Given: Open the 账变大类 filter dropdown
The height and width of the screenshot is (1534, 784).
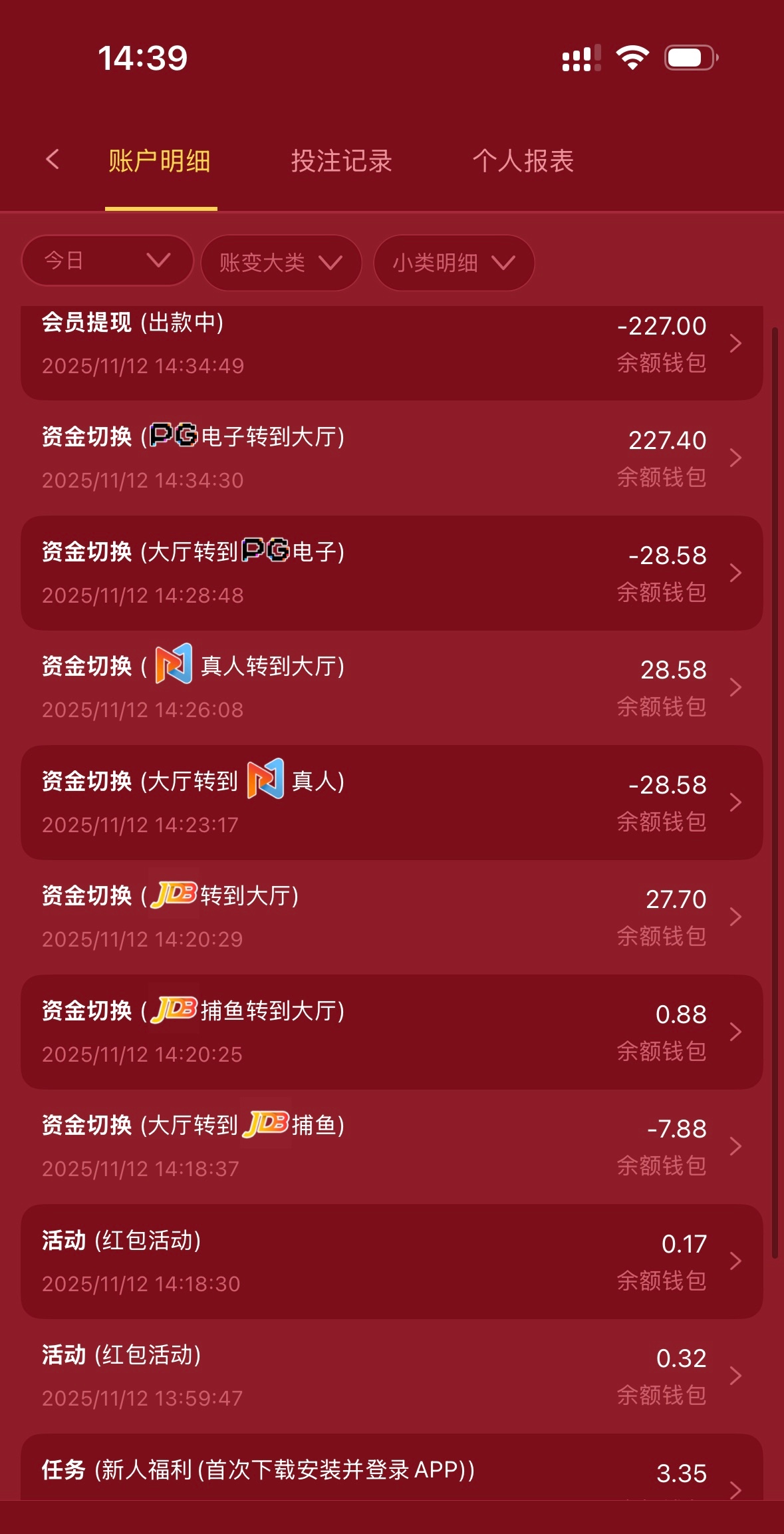Looking at the screenshot, I should [281, 263].
